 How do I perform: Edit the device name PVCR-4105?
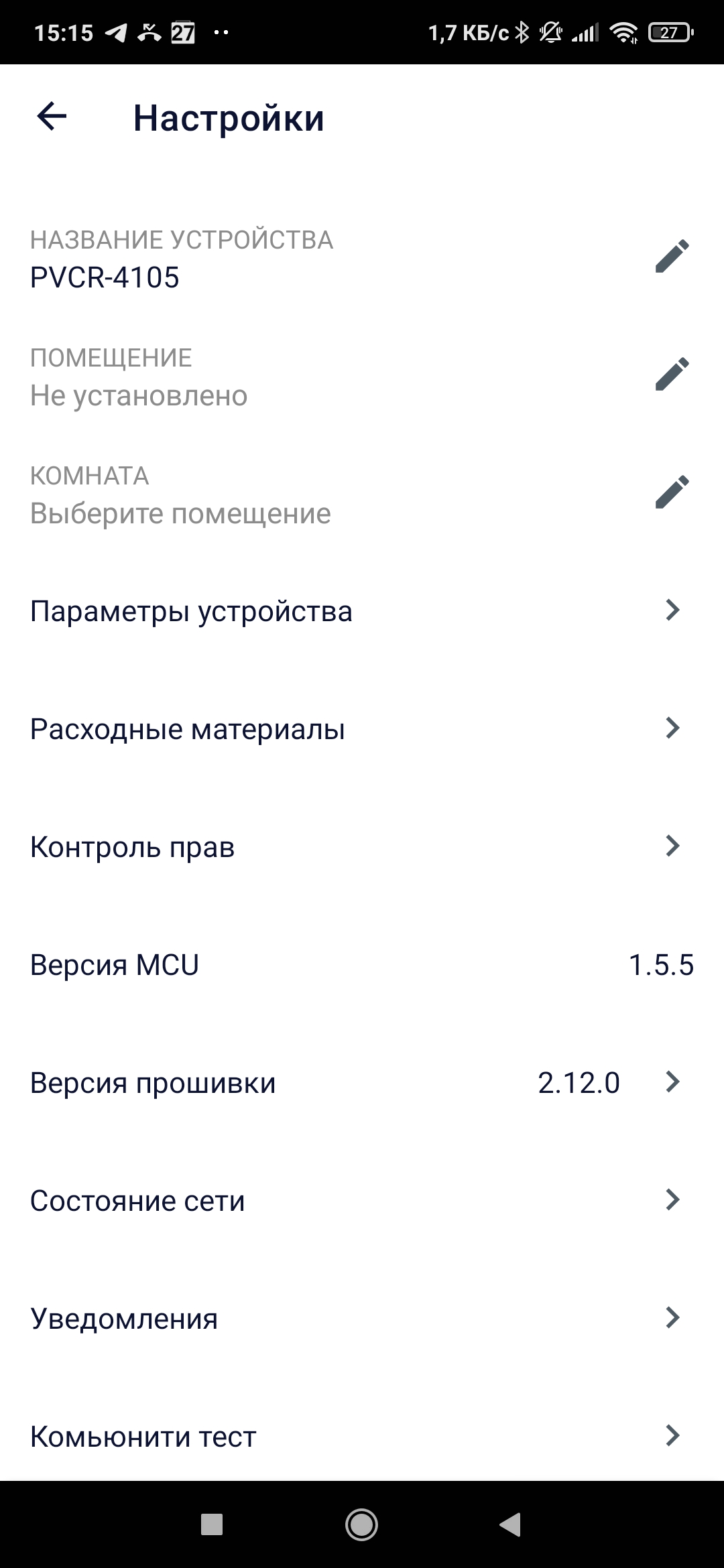point(672,257)
